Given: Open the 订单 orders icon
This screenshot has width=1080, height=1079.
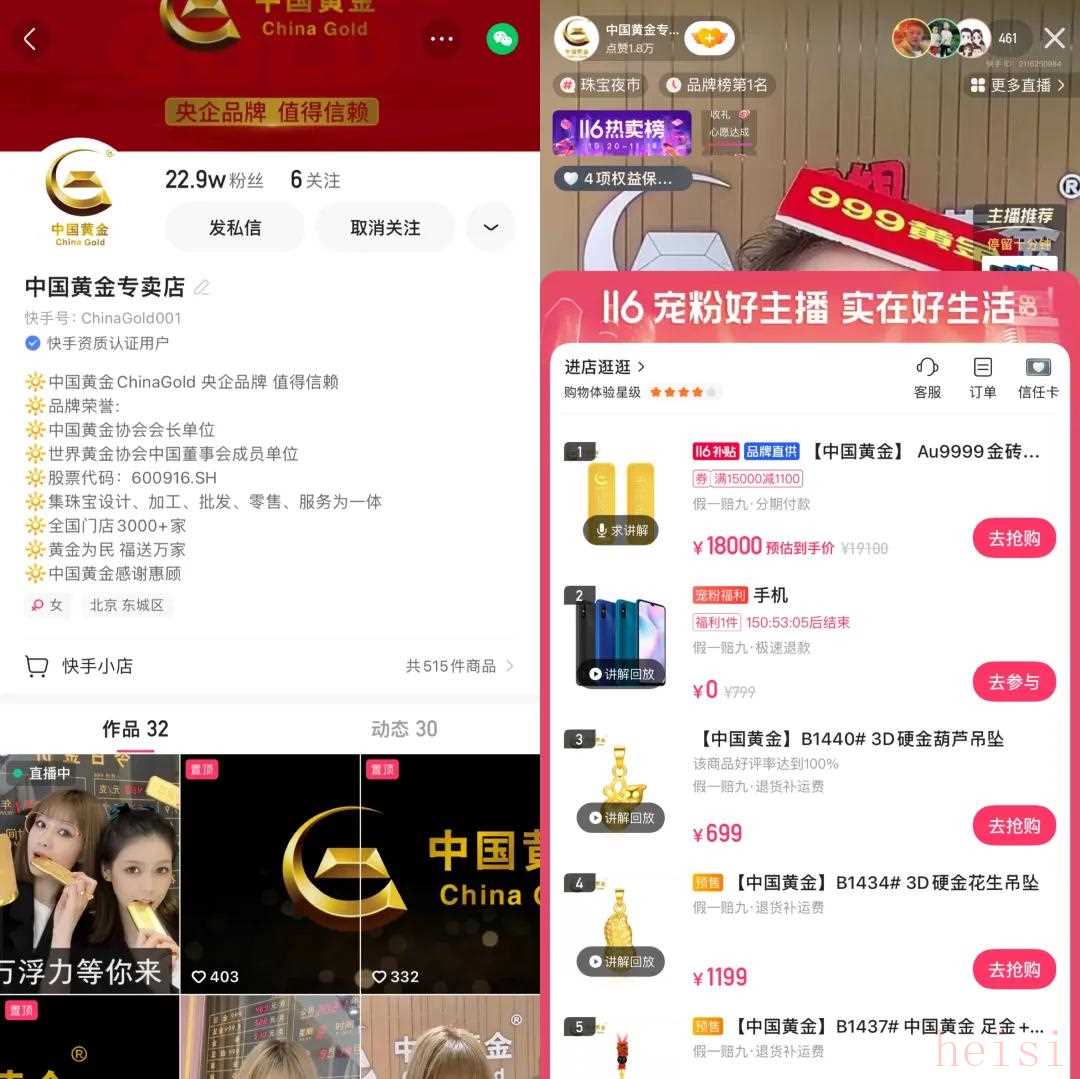Looking at the screenshot, I should (x=982, y=378).
